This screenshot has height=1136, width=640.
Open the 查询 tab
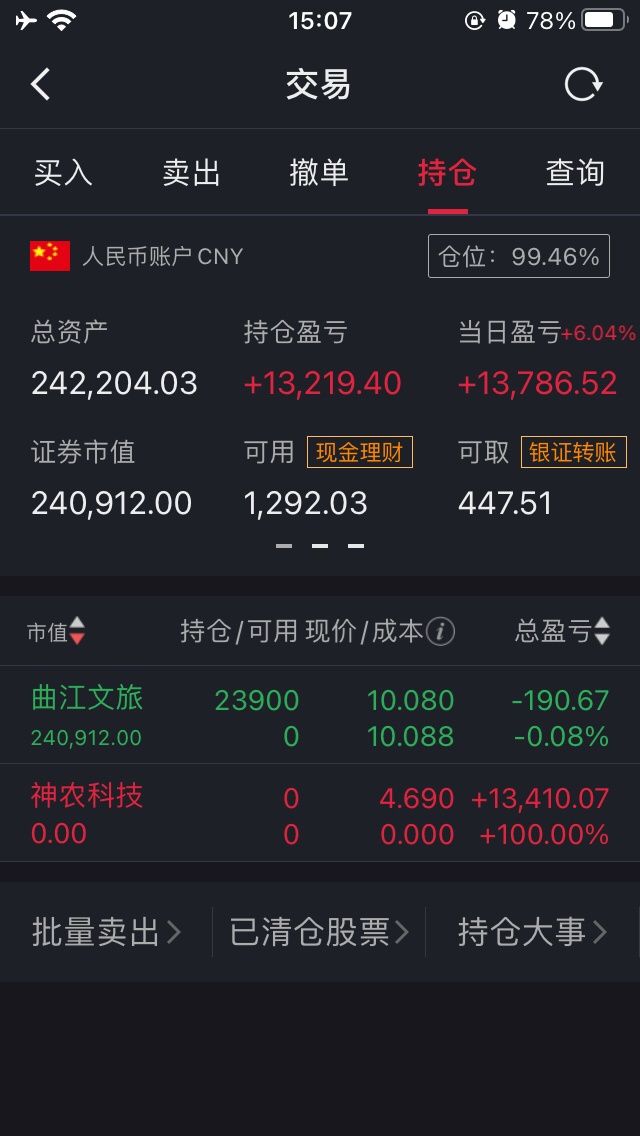click(575, 173)
